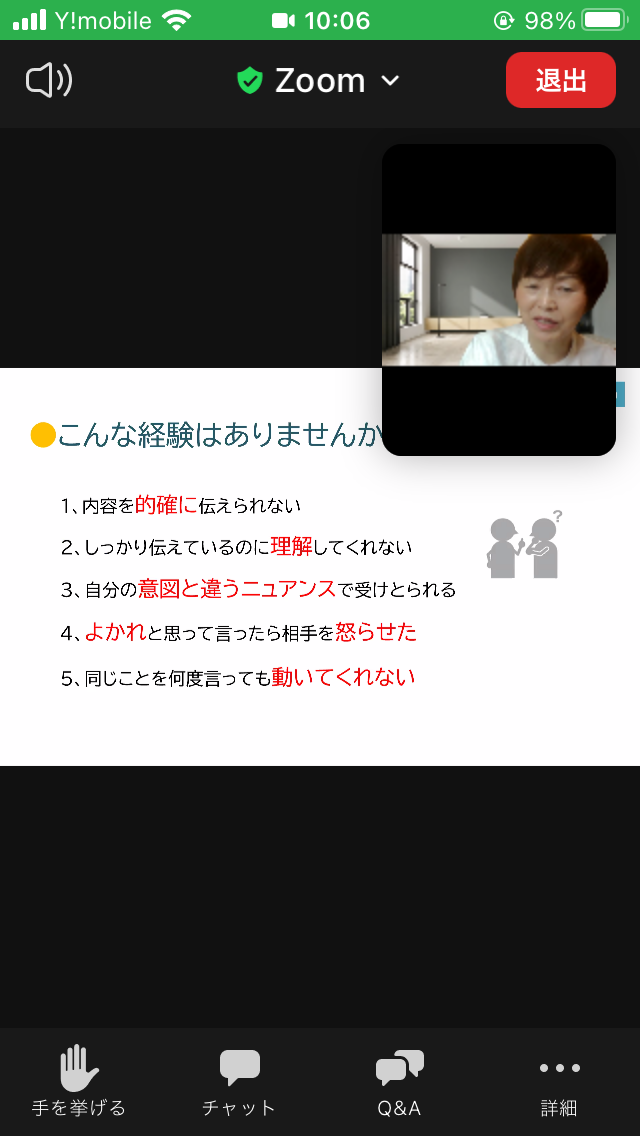Open 詳細 more options
The height and width of the screenshot is (1136, 640).
click(559, 1080)
